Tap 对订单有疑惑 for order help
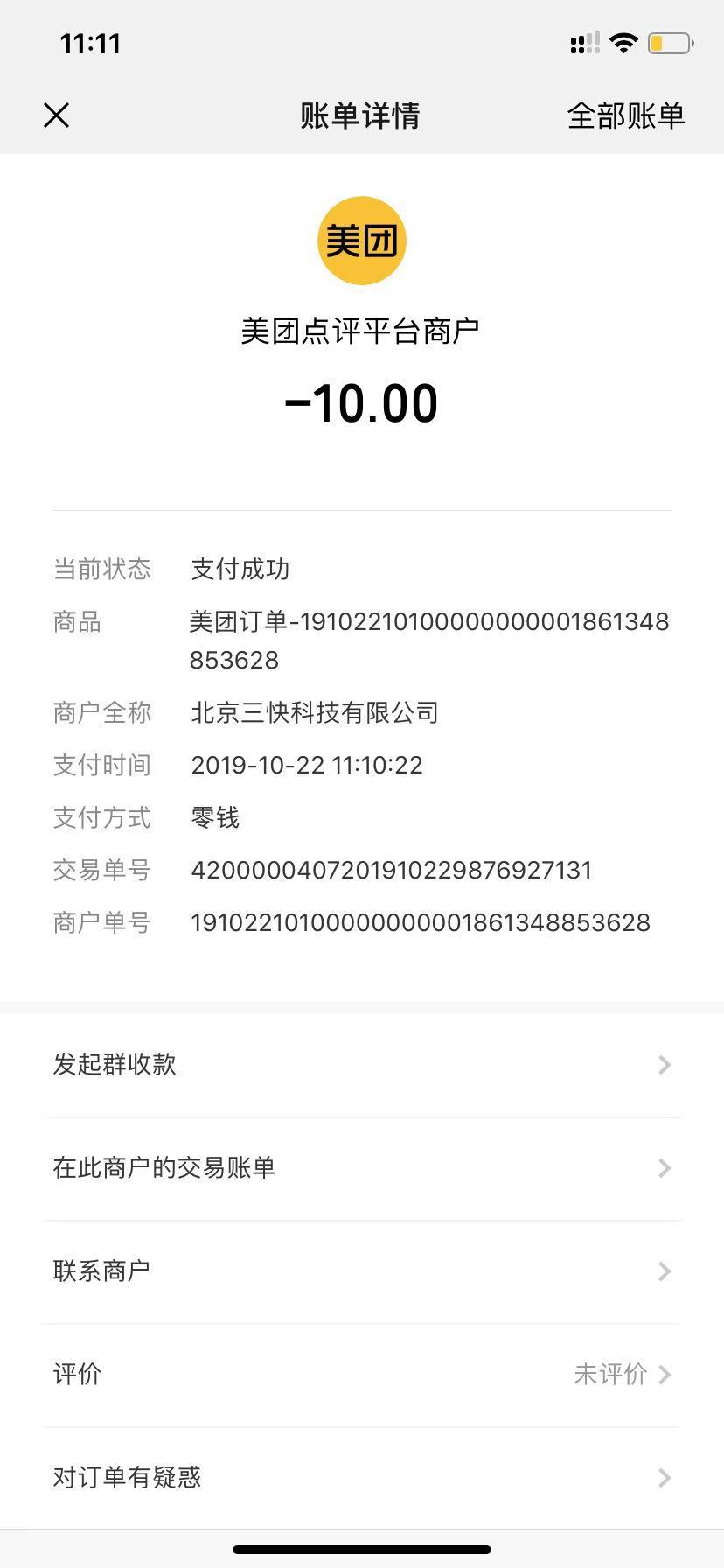The height and width of the screenshot is (1568, 724). tap(361, 1477)
